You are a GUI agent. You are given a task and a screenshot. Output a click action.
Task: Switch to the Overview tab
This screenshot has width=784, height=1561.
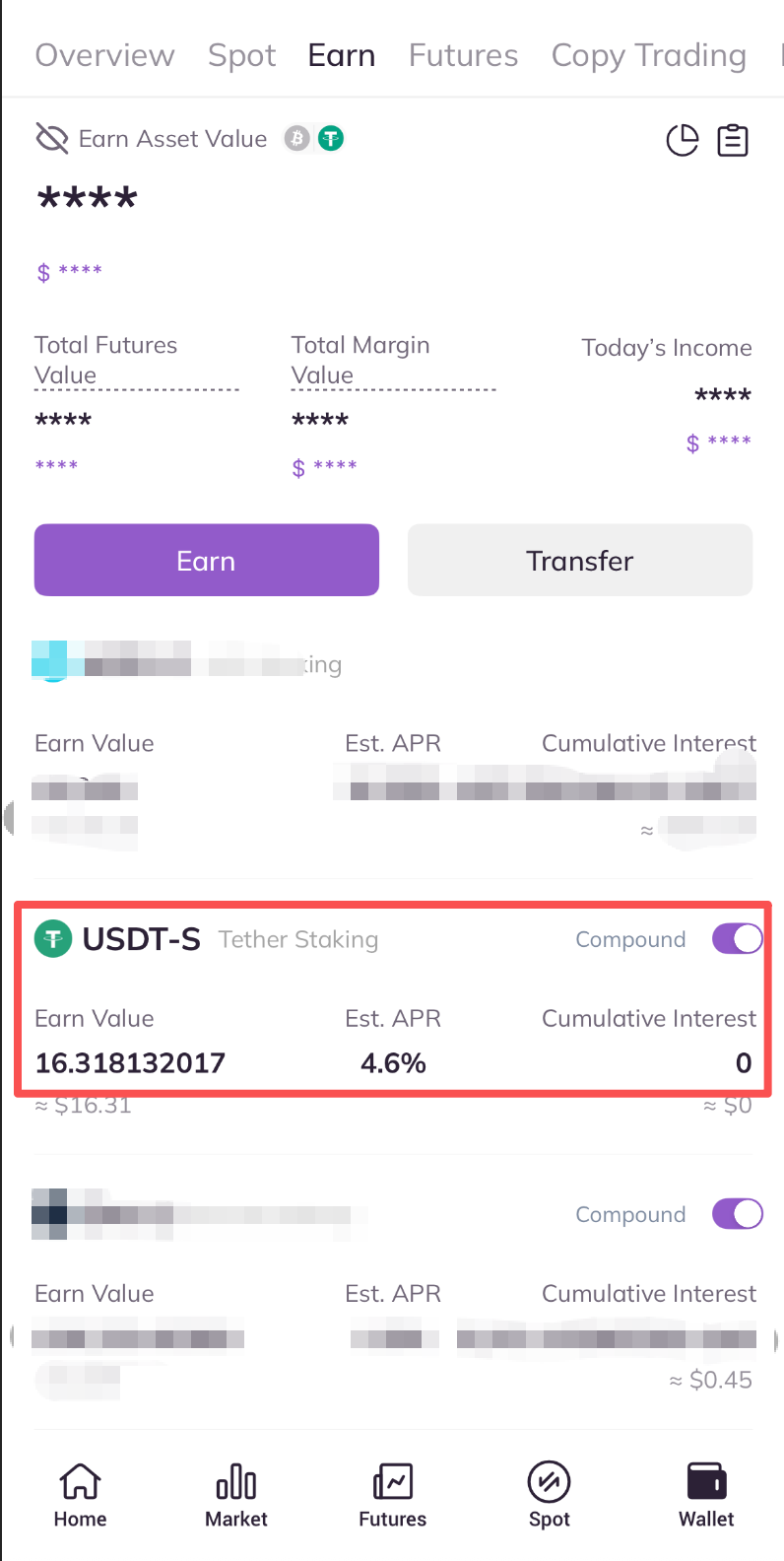point(104,55)
